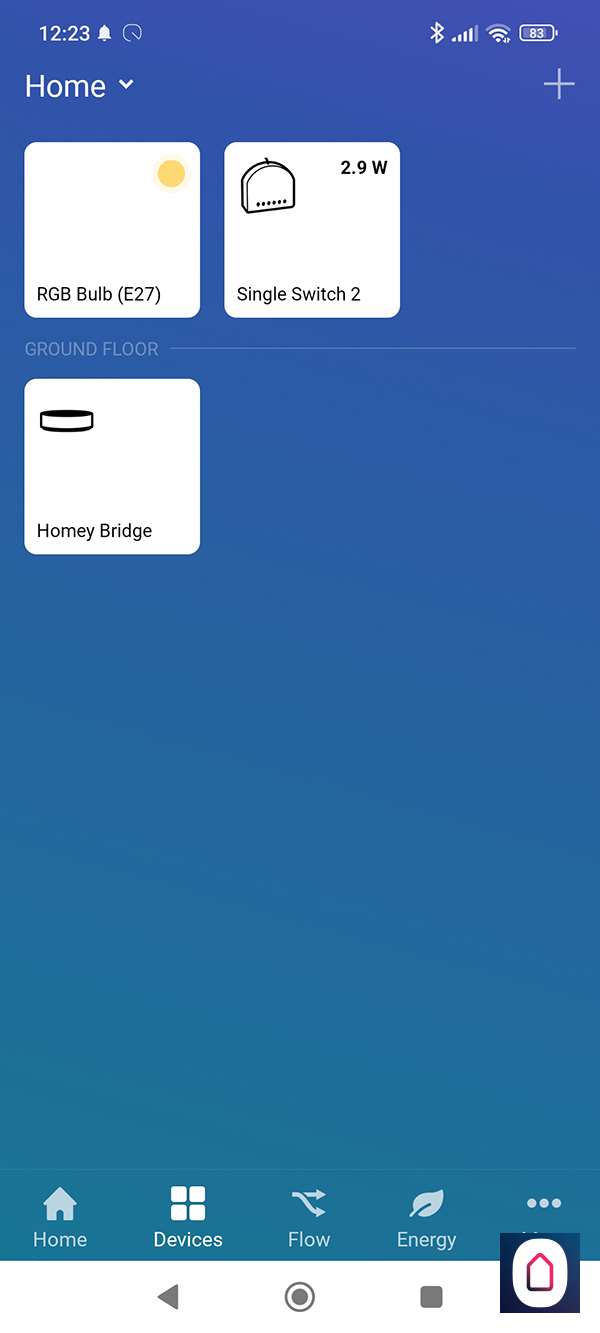Viewport: 600px width, 1333px height.
Task: Open the Homey Bridge device tile
Action: click(x=112, y=466)
